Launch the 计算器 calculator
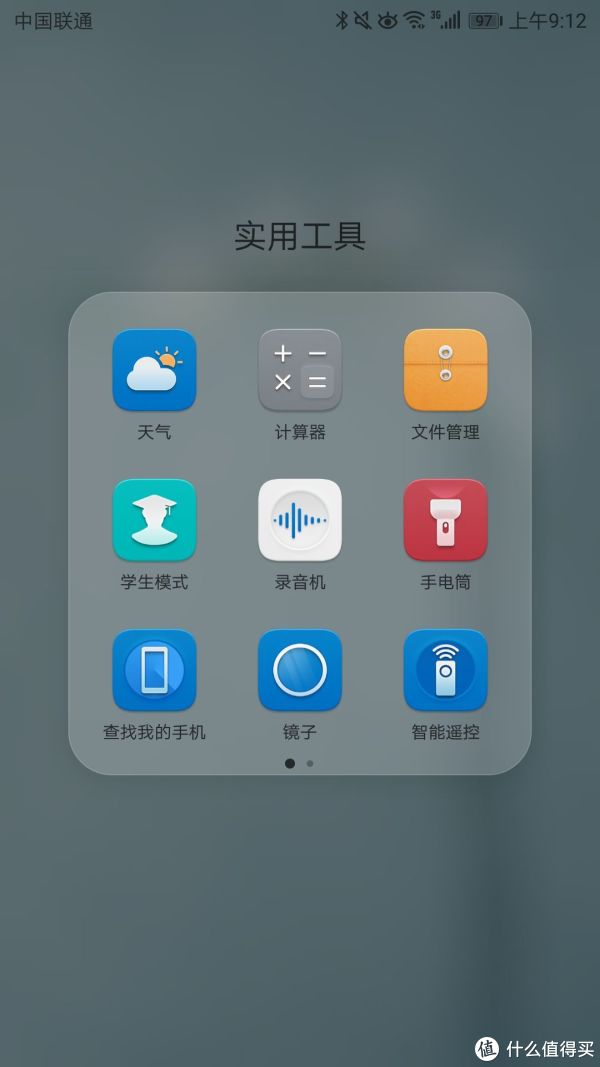 tap(300, 371)
